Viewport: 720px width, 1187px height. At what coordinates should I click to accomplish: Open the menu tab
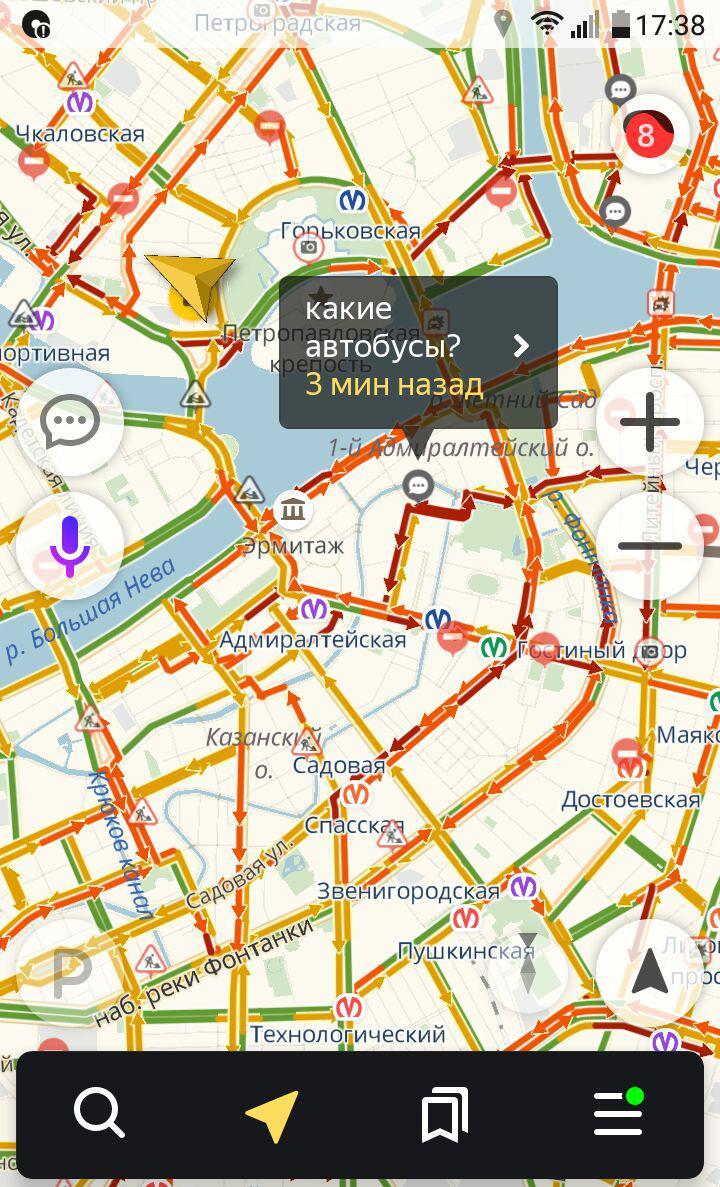pos(618,1113)
